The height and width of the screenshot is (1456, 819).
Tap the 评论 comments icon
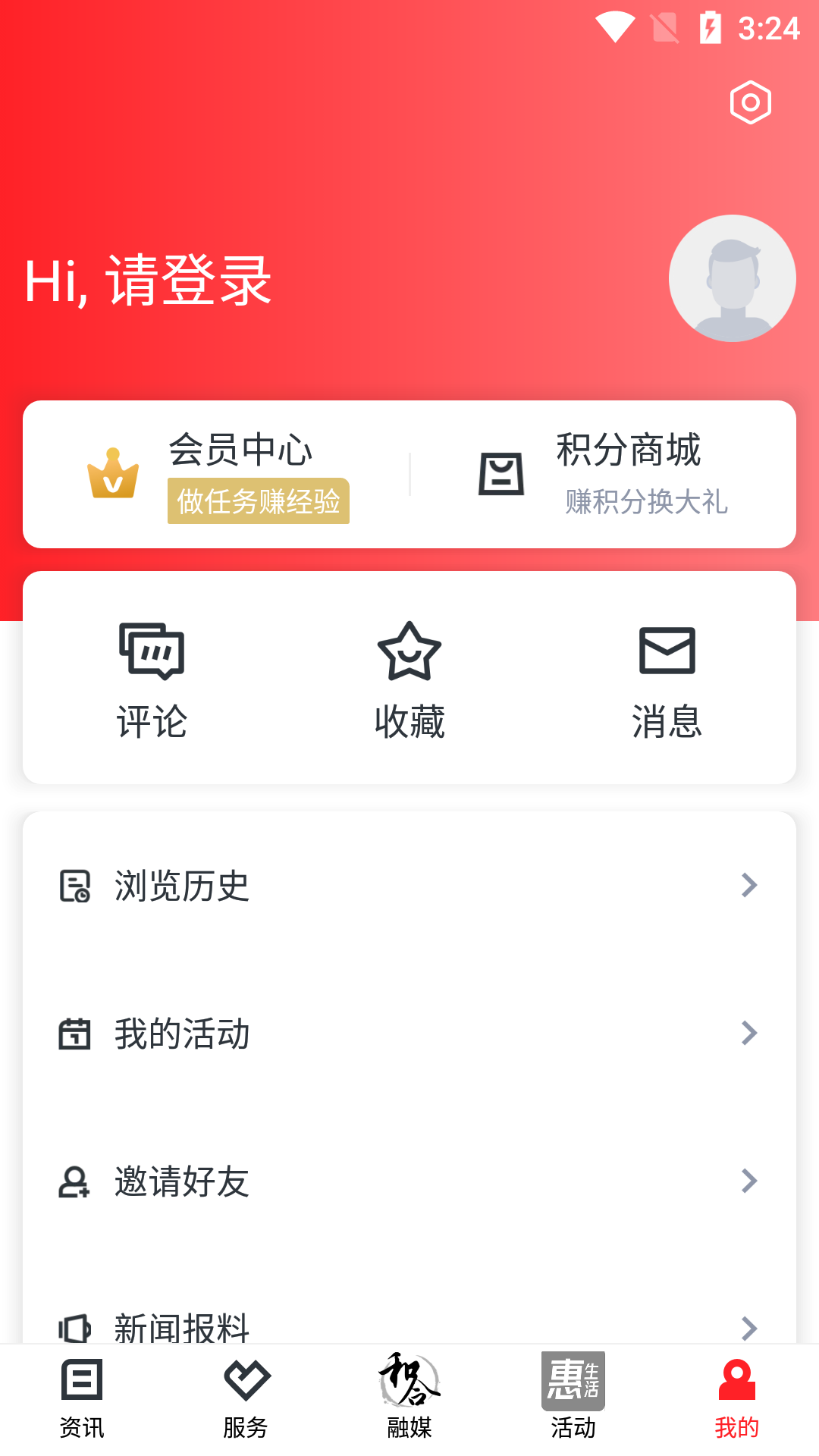(152, 651)
